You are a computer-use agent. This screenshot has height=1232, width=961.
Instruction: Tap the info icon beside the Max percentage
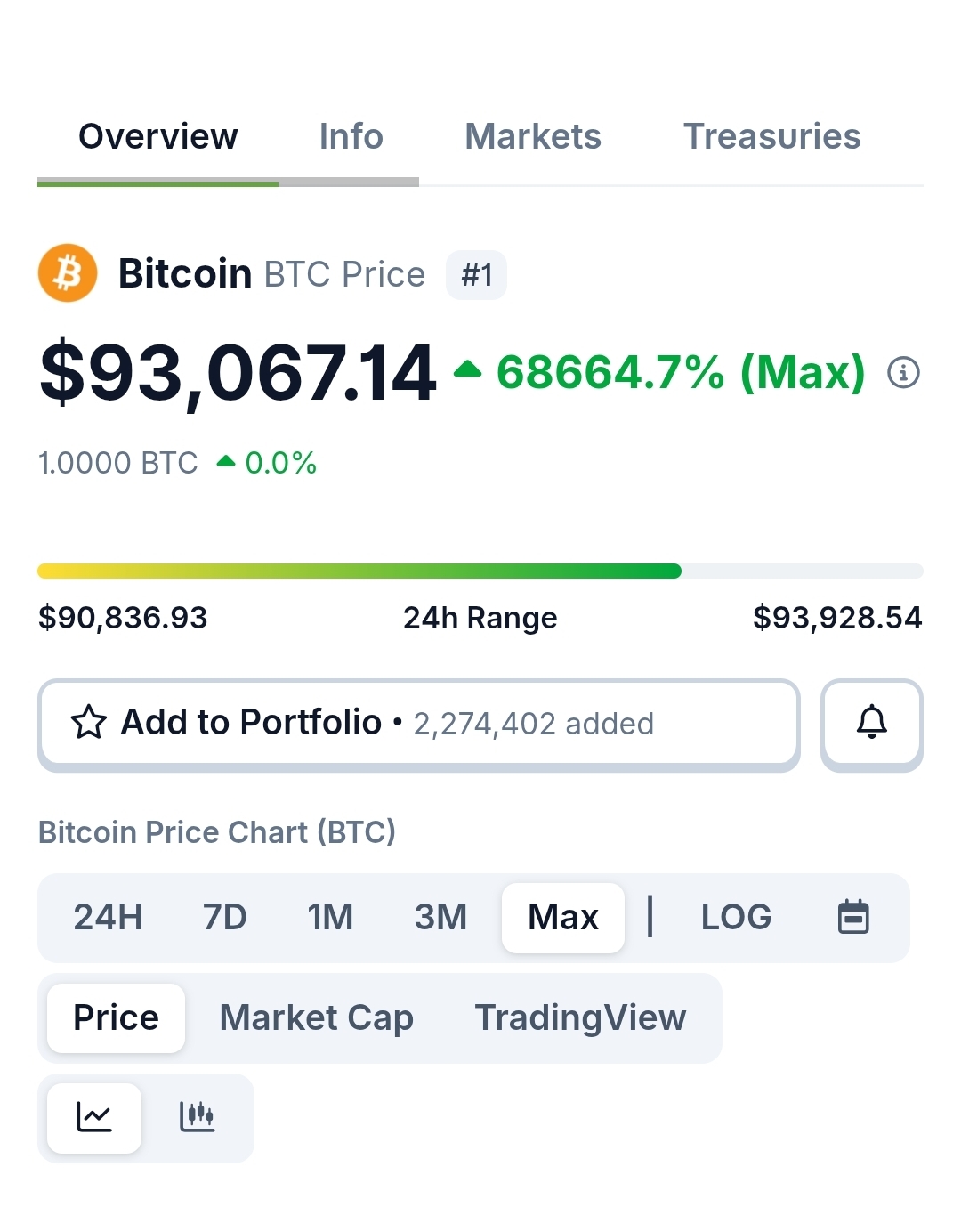pyautogui.click(x=903, y=372)
